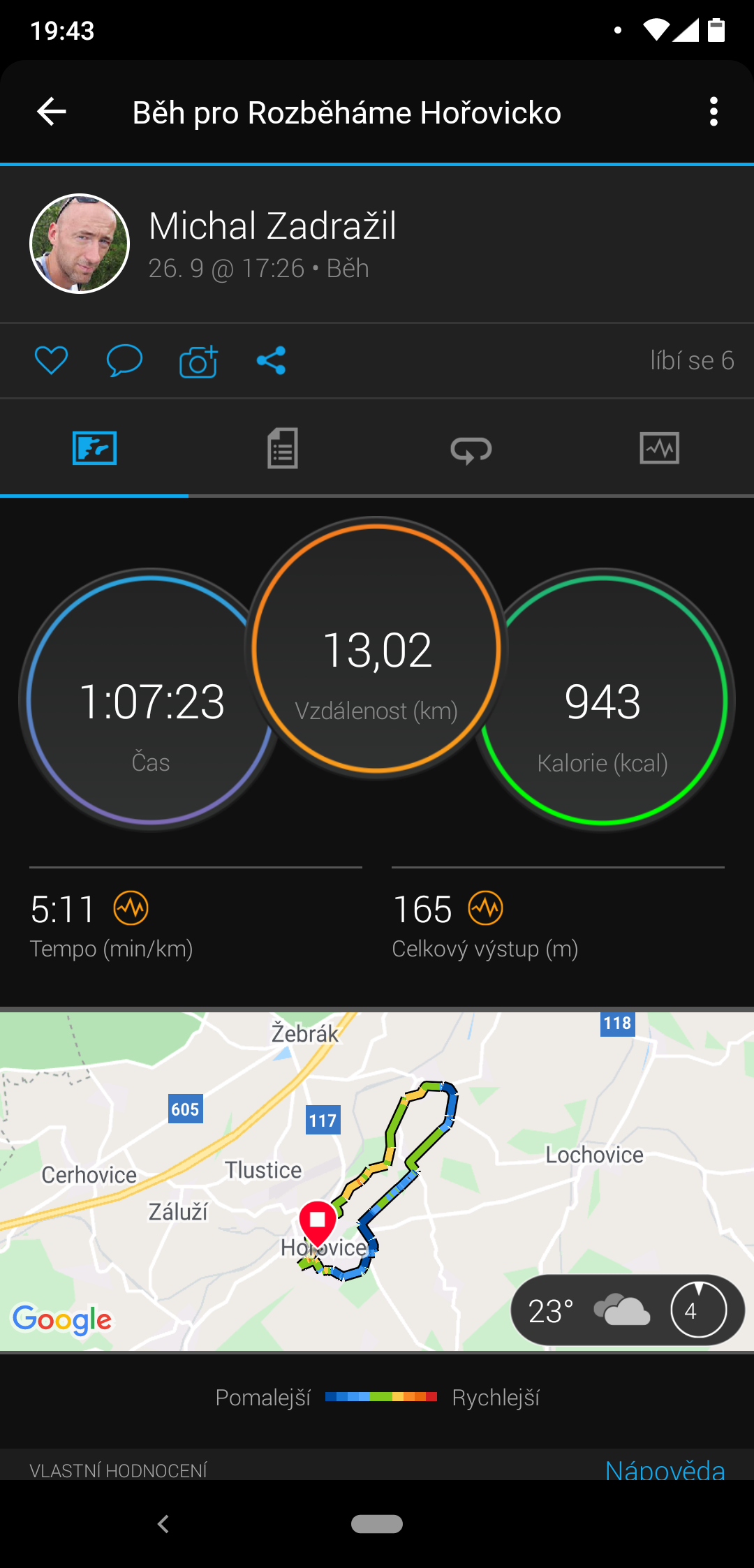
Task: Open the route map near Hořovice
Action: tap(377, 1181)
